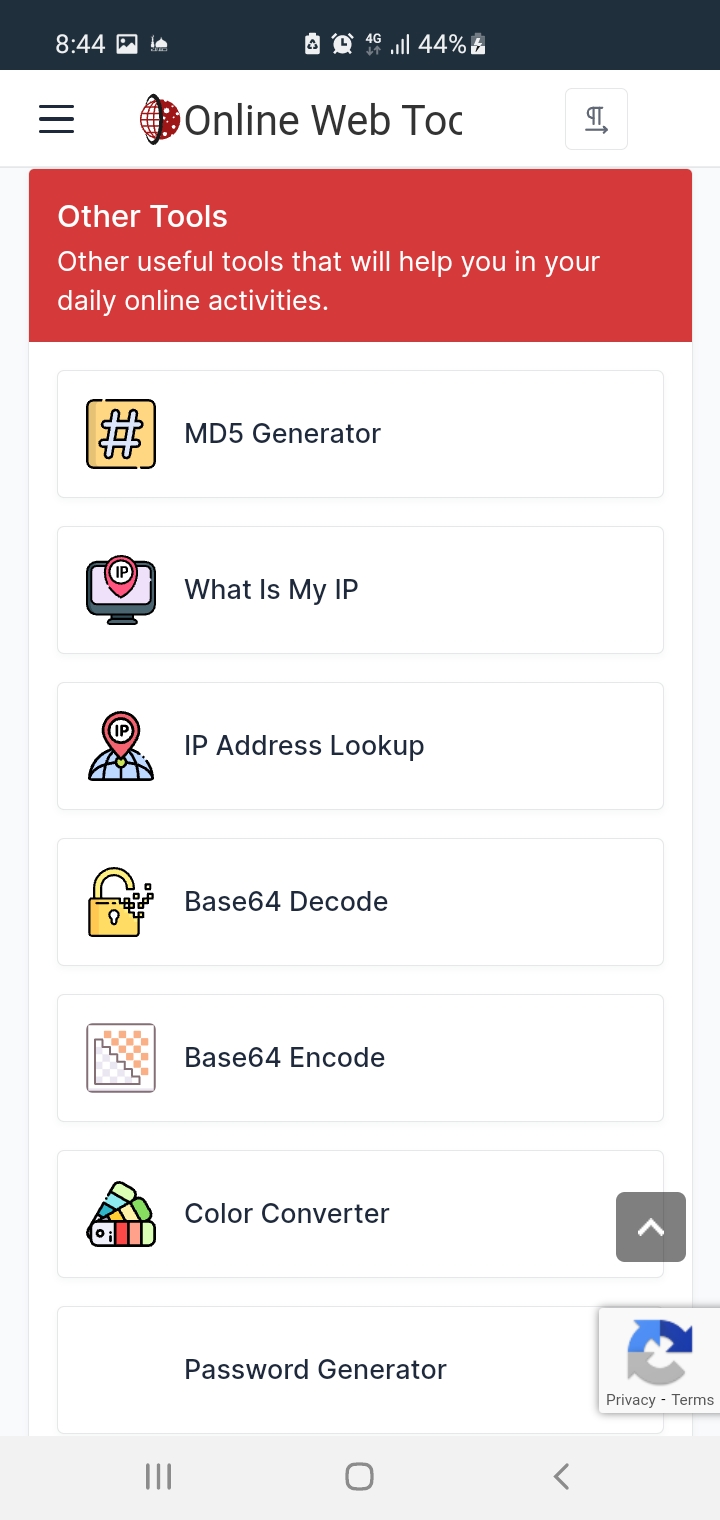Go back using the system back button

click(x=561, y=1476)
